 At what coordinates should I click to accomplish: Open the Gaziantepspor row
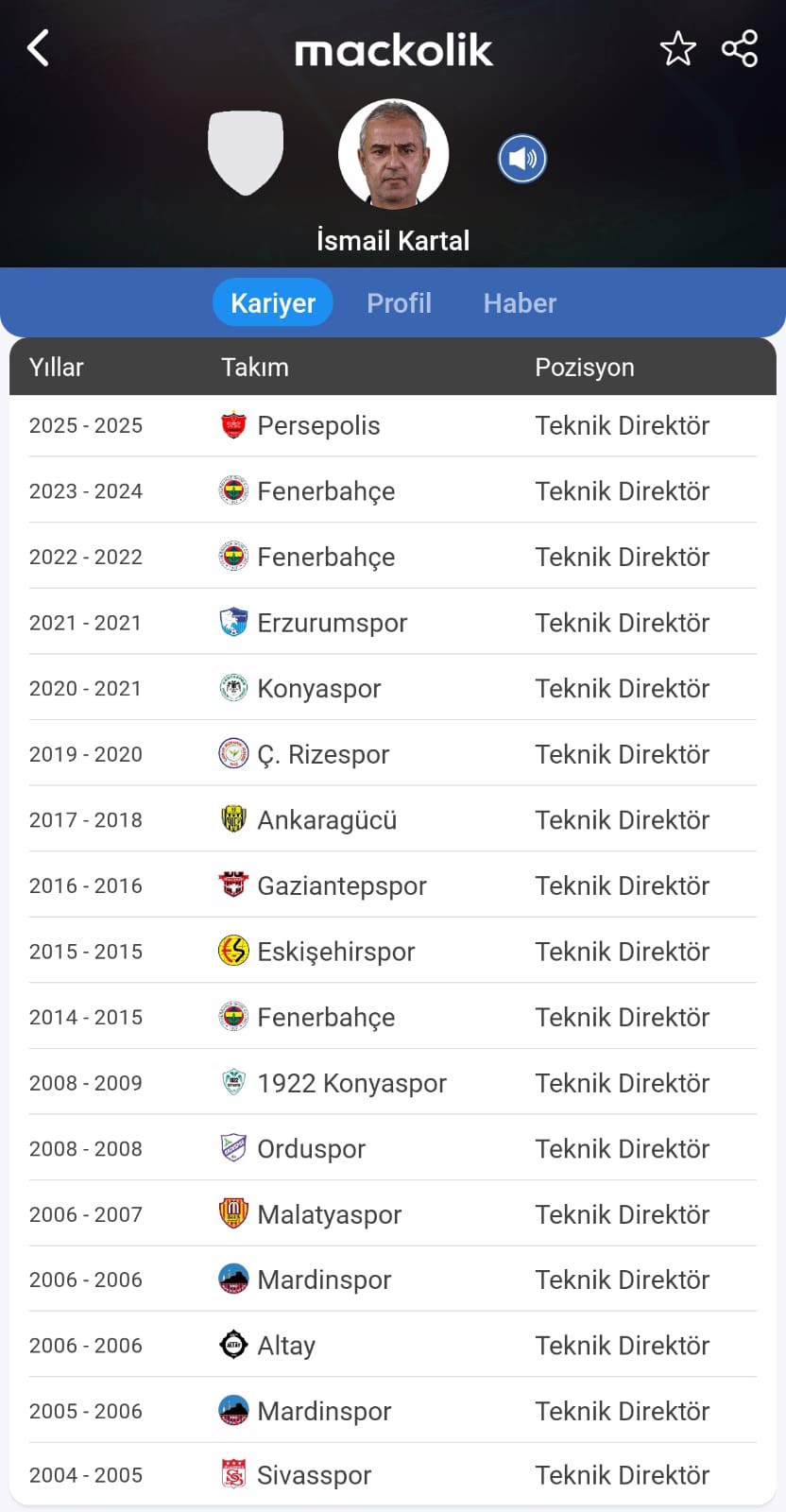[x=393, y=885]
